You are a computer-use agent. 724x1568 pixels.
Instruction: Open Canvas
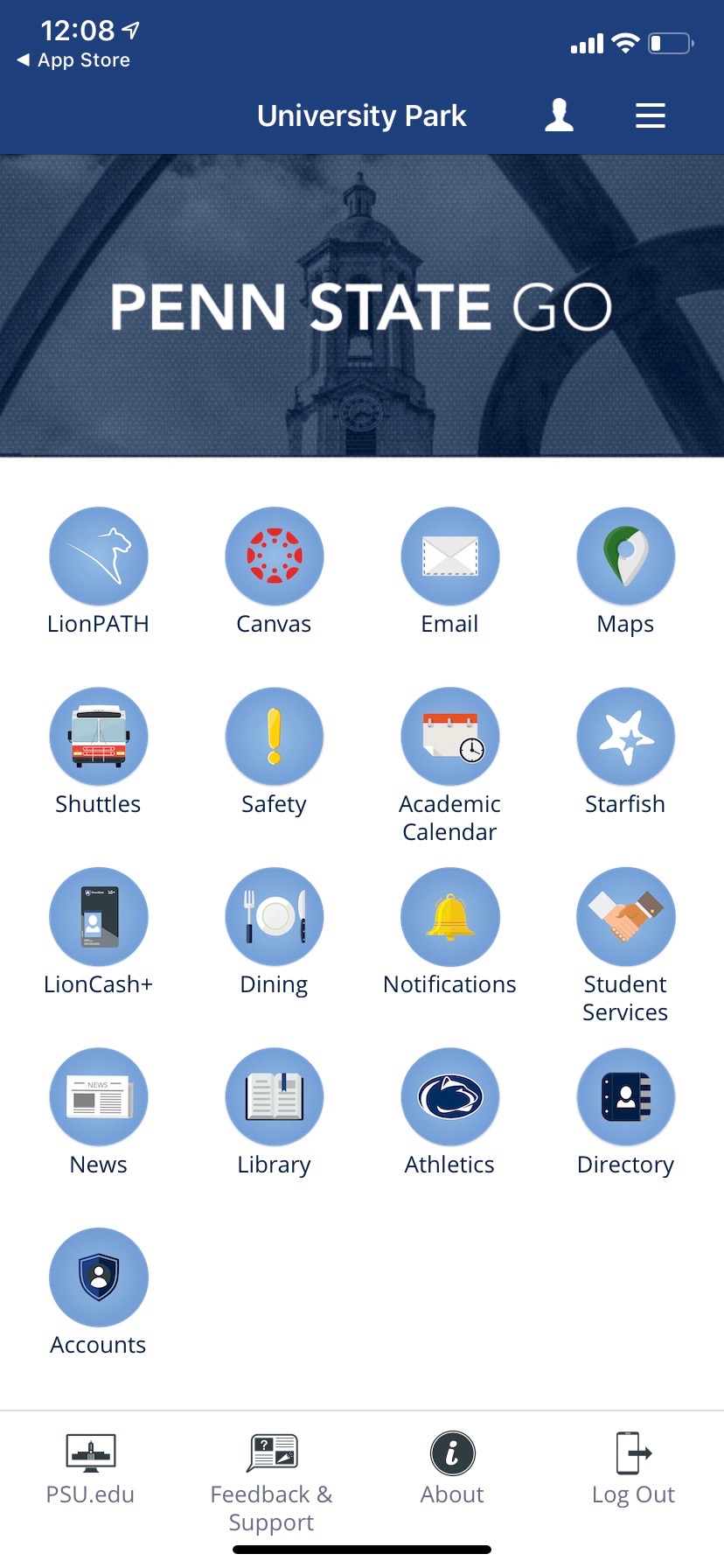click(275, 557)
